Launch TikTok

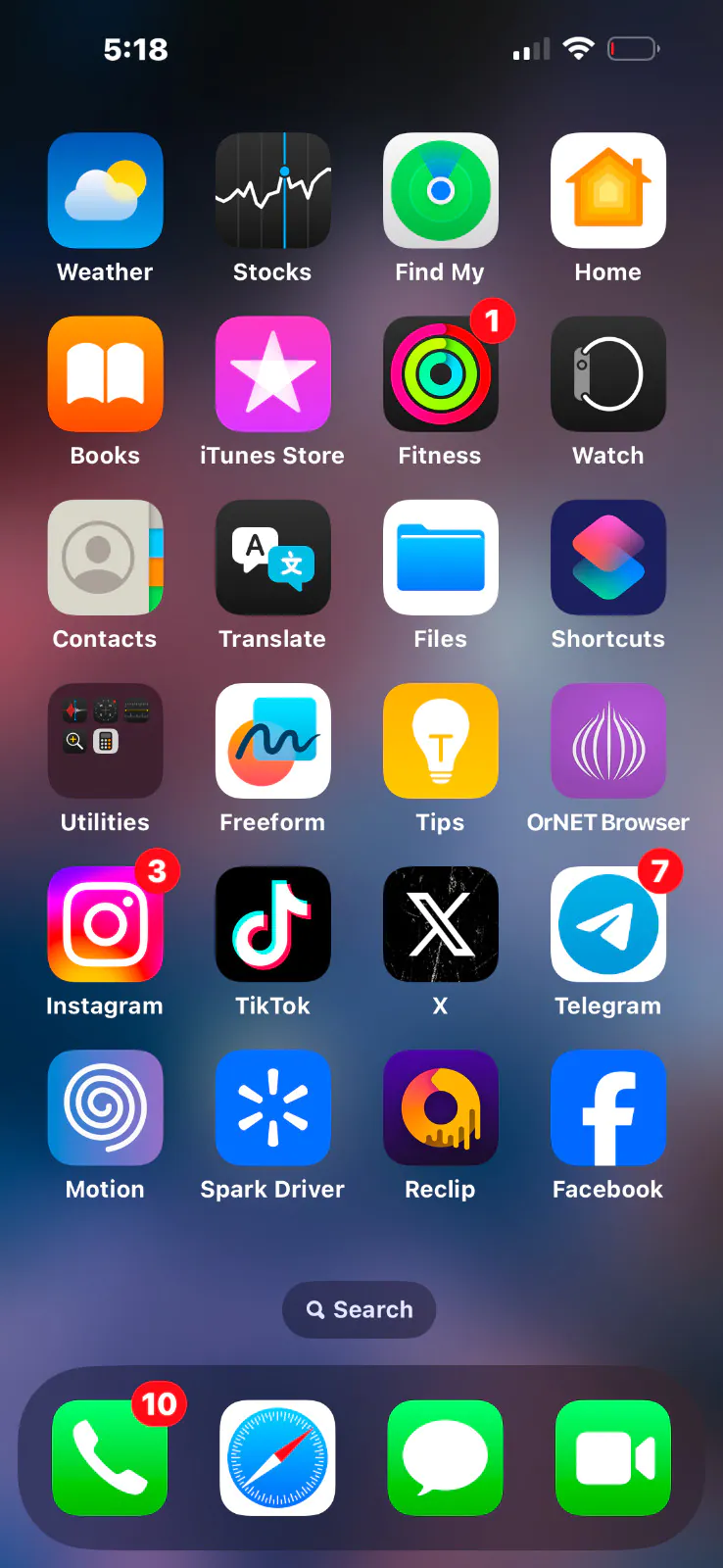[x=272, y=923]
